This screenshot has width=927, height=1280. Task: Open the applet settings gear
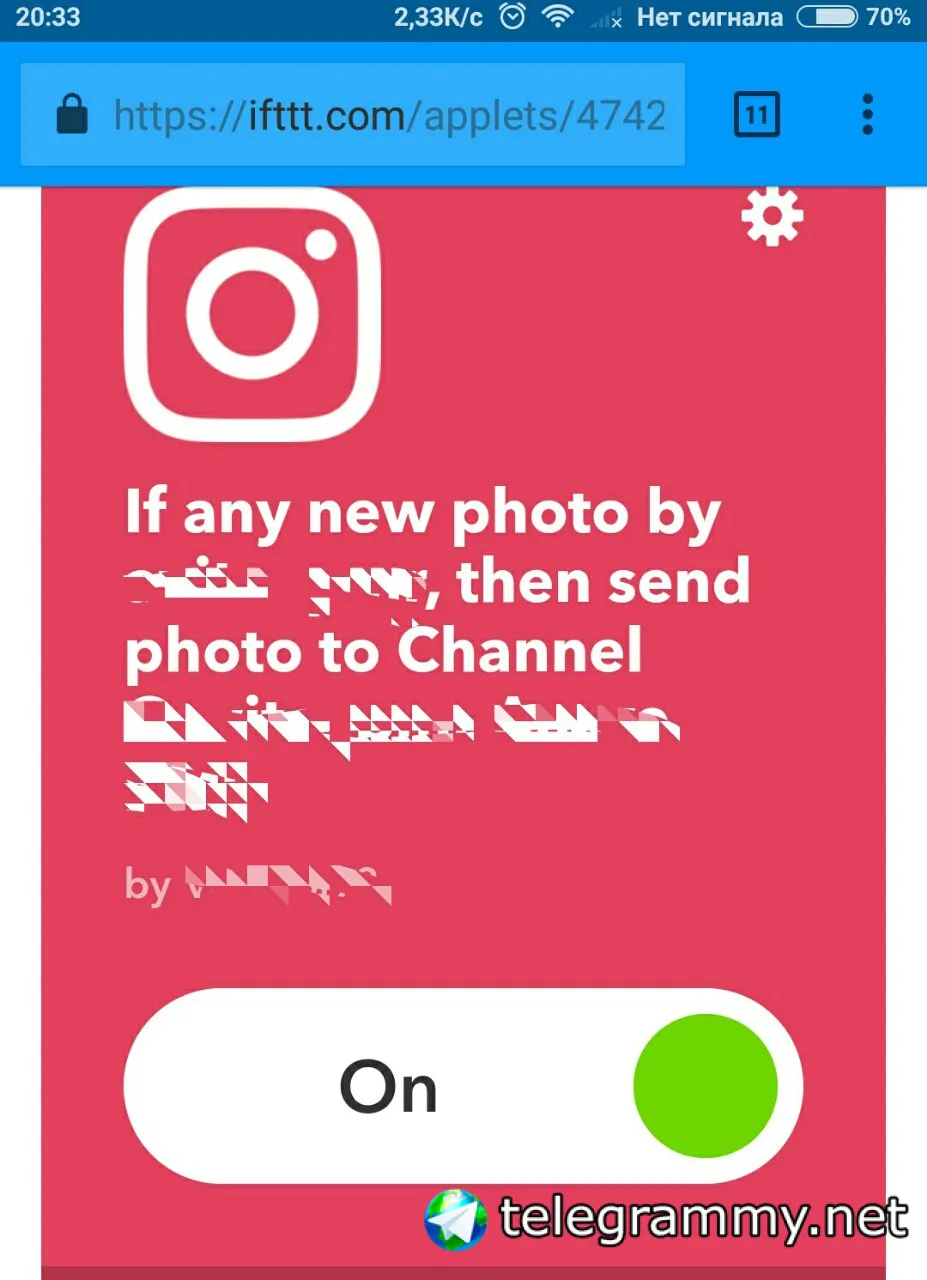coord(771,216)
